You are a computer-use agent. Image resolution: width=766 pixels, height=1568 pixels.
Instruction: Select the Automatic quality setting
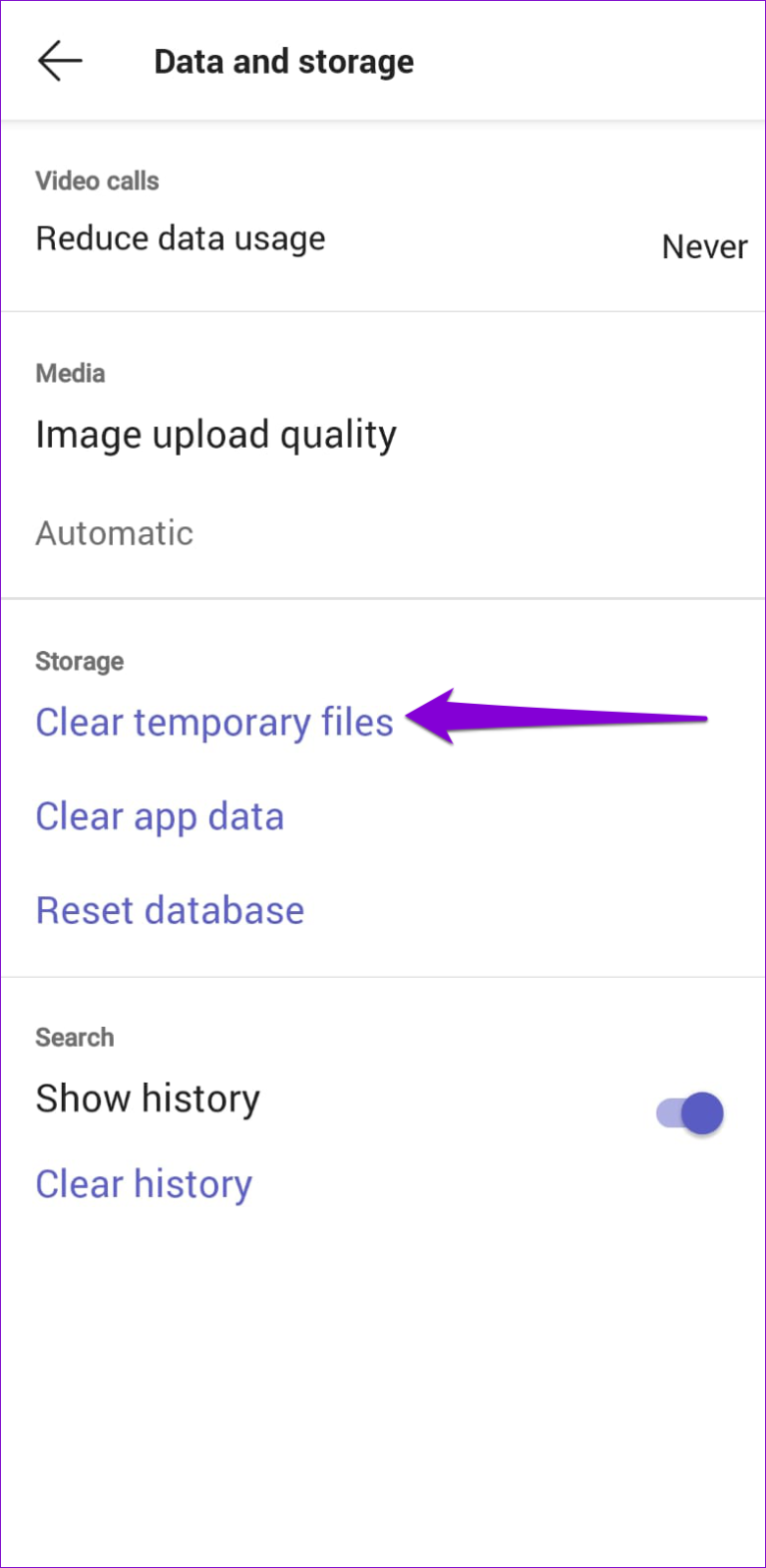pos(114,533)
